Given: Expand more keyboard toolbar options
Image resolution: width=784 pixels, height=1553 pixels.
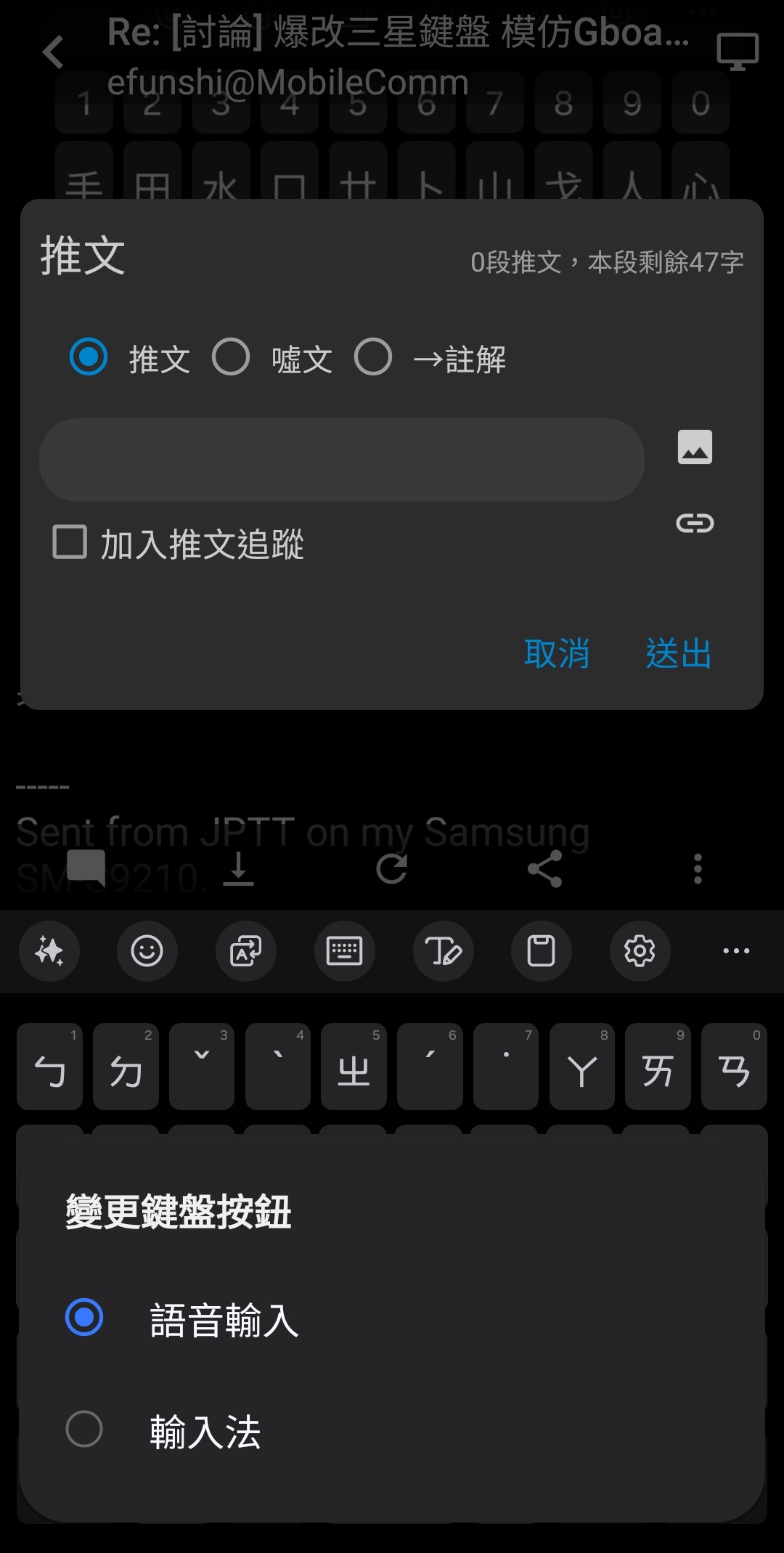Looking at the screenshot, I should pyautogui.click(x=736, y=950).
